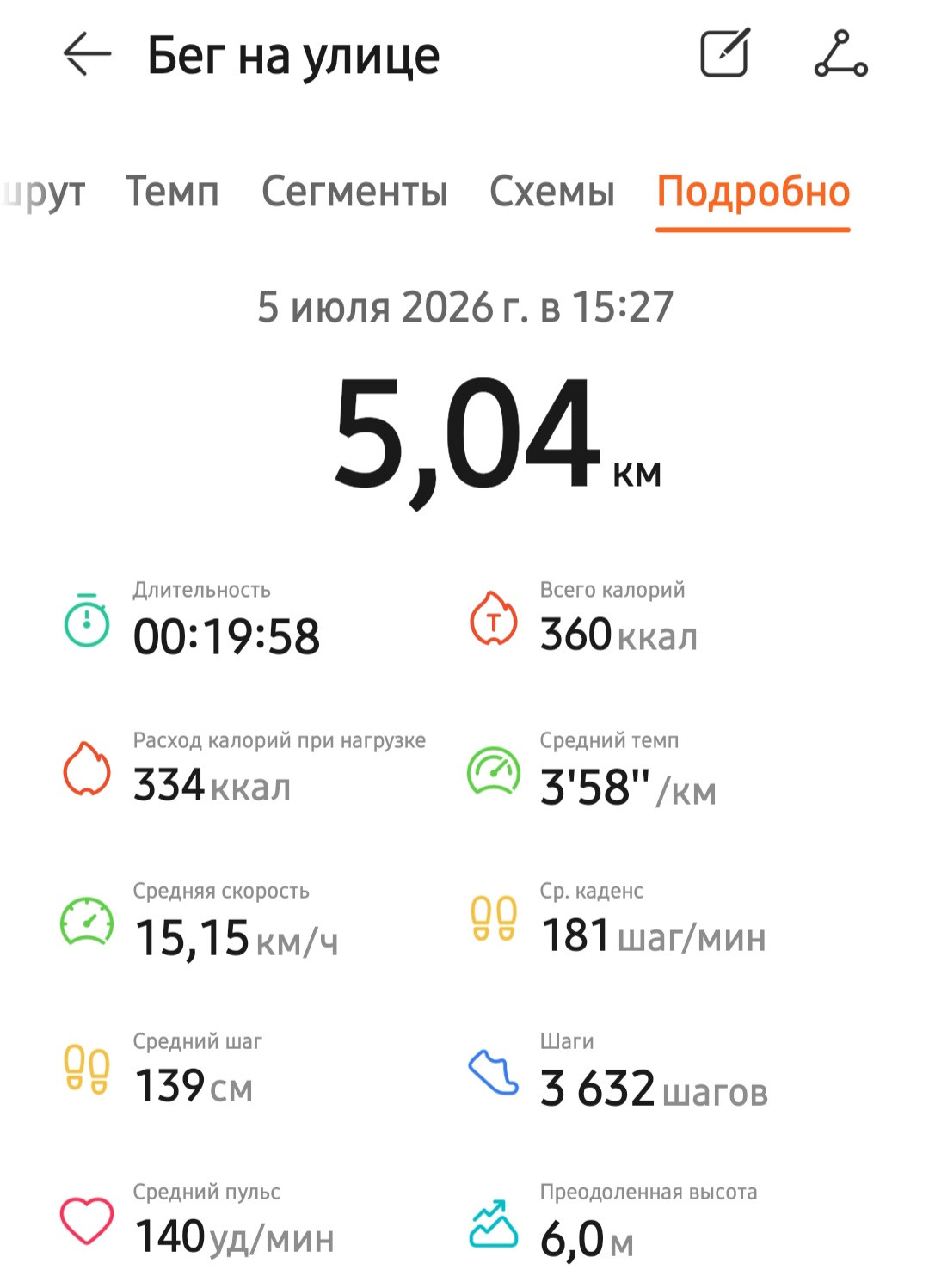Screen dimensions: 929x1288
Task: Switch to the Темп tab
Action: click(172, 191)
